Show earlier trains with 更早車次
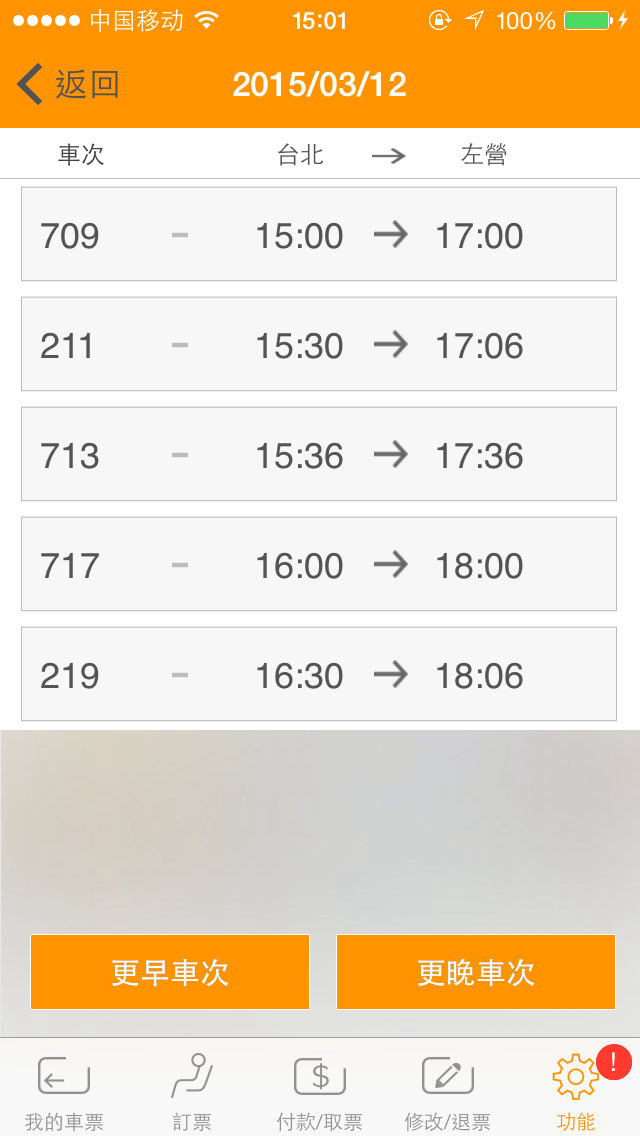The image size is (640, 1136). [170, 972]
